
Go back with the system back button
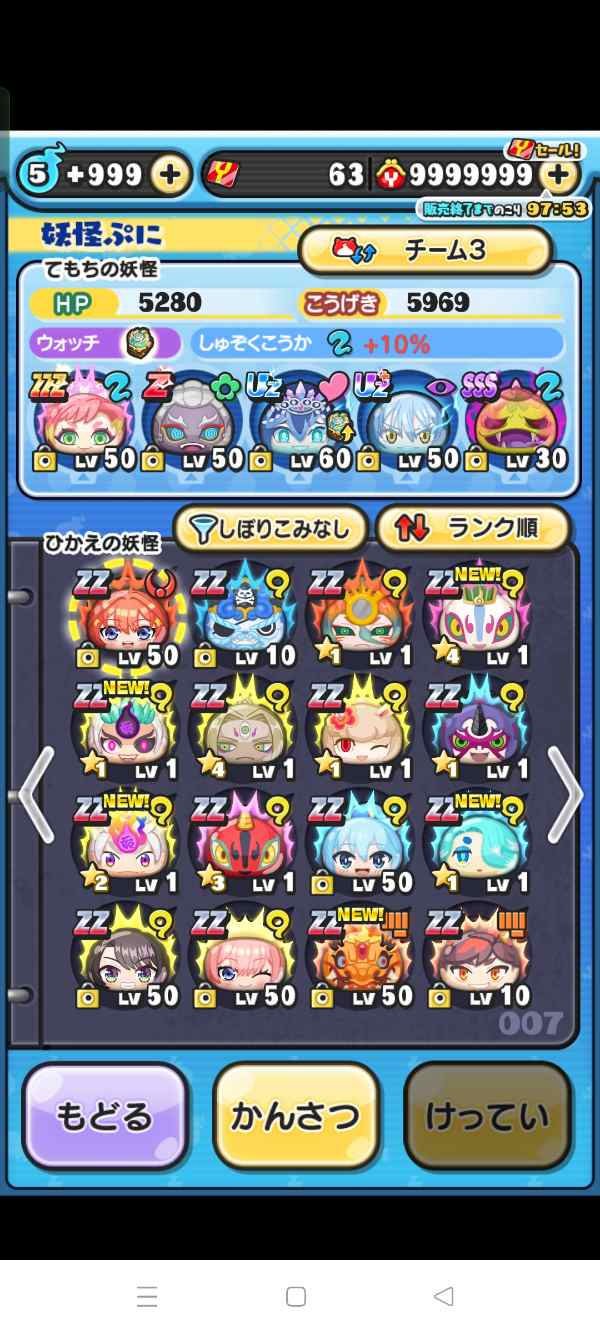pos(444,1297)
